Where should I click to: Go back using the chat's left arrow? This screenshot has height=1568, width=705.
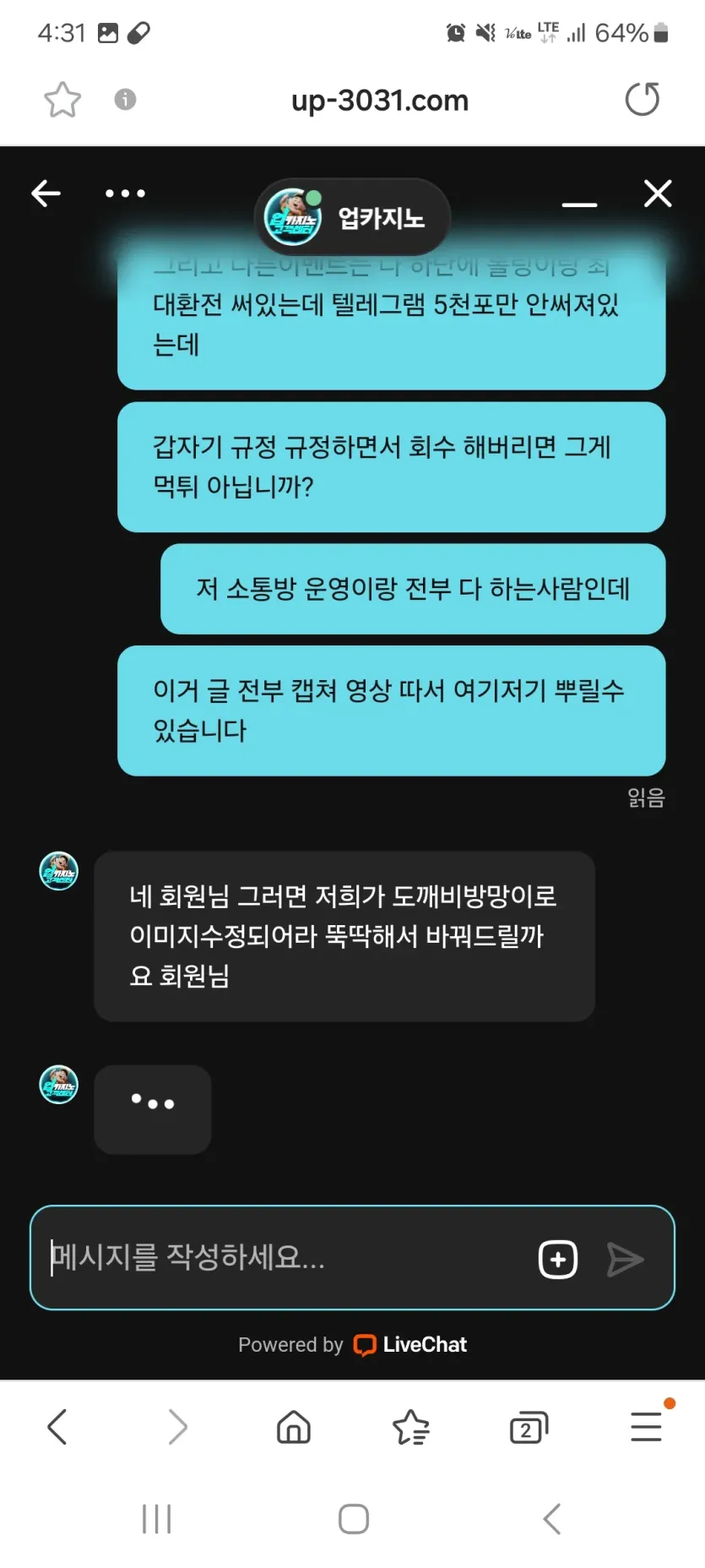pos(46,193)
